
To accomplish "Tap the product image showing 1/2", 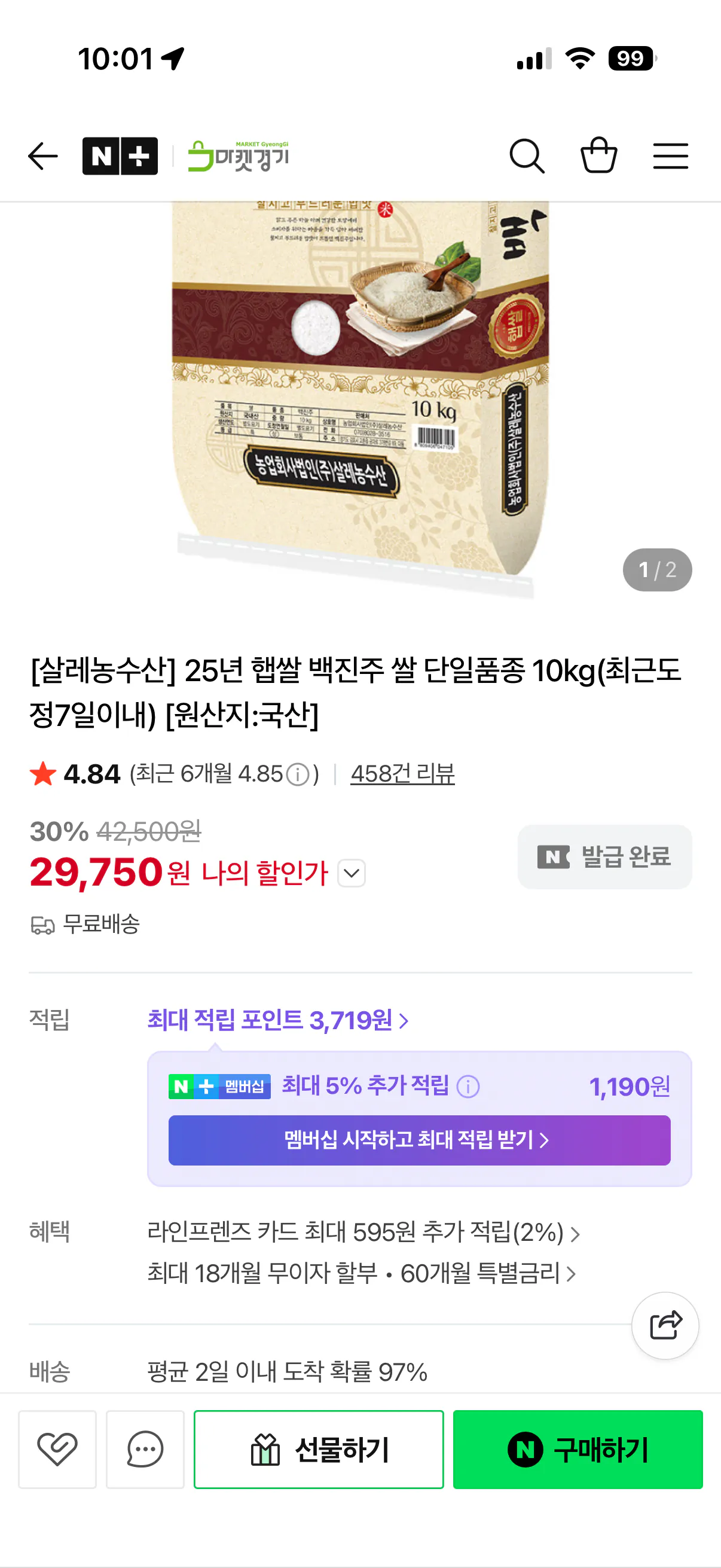I will [360, 396].
